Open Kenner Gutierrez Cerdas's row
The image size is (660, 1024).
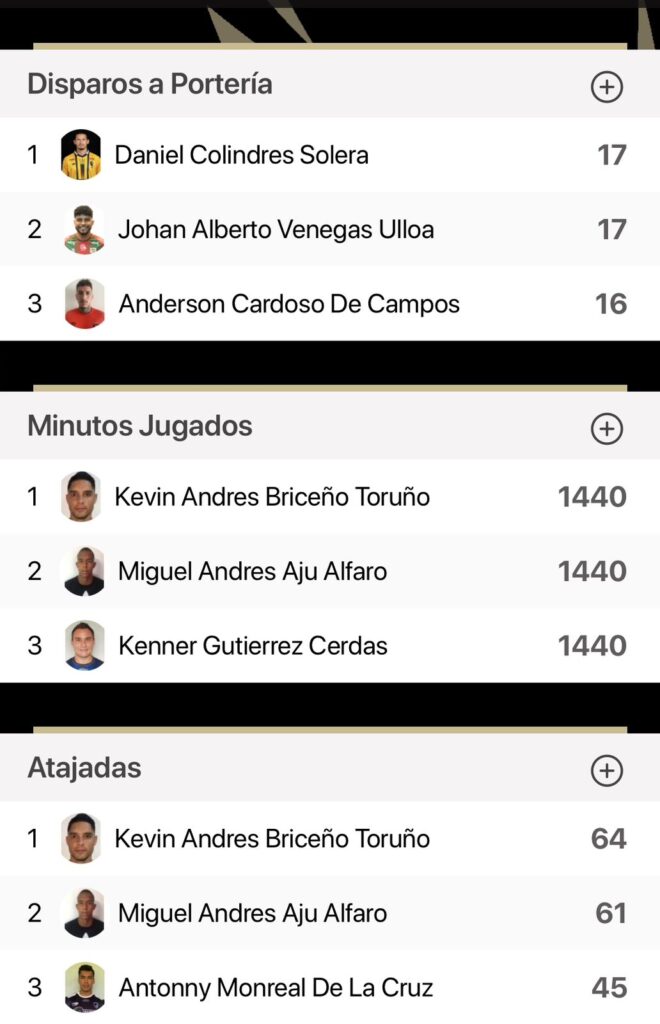pos(252,646)
